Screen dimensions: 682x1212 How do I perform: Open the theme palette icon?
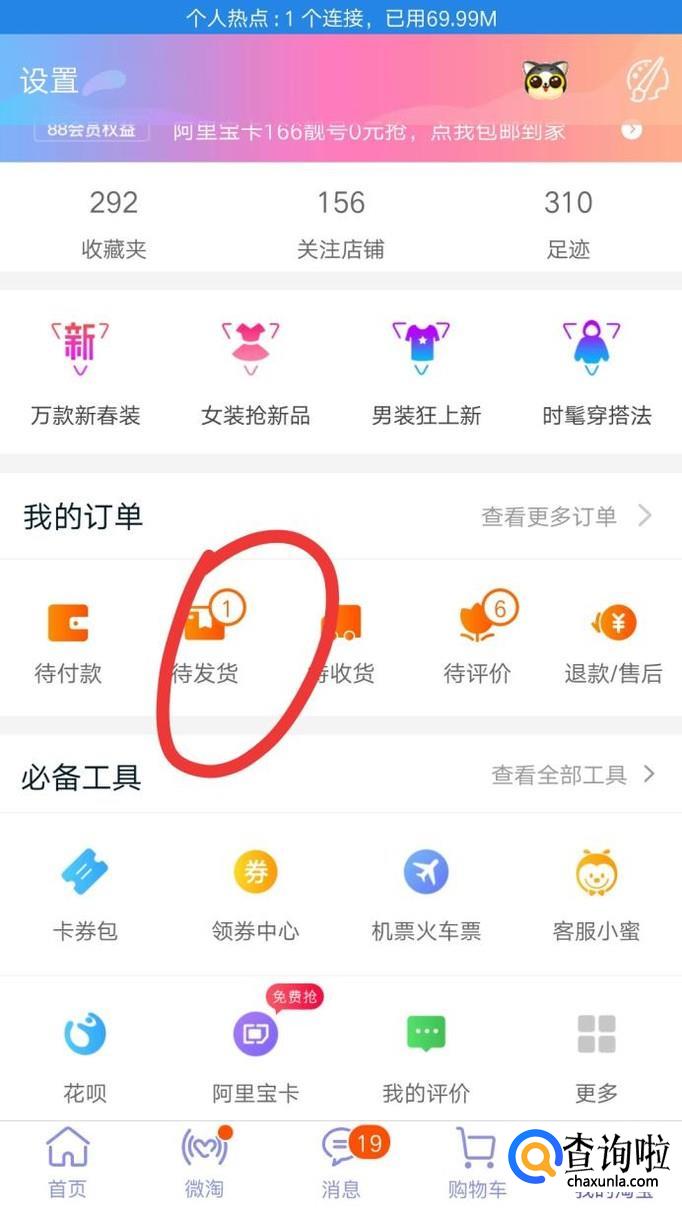point(646,80)
